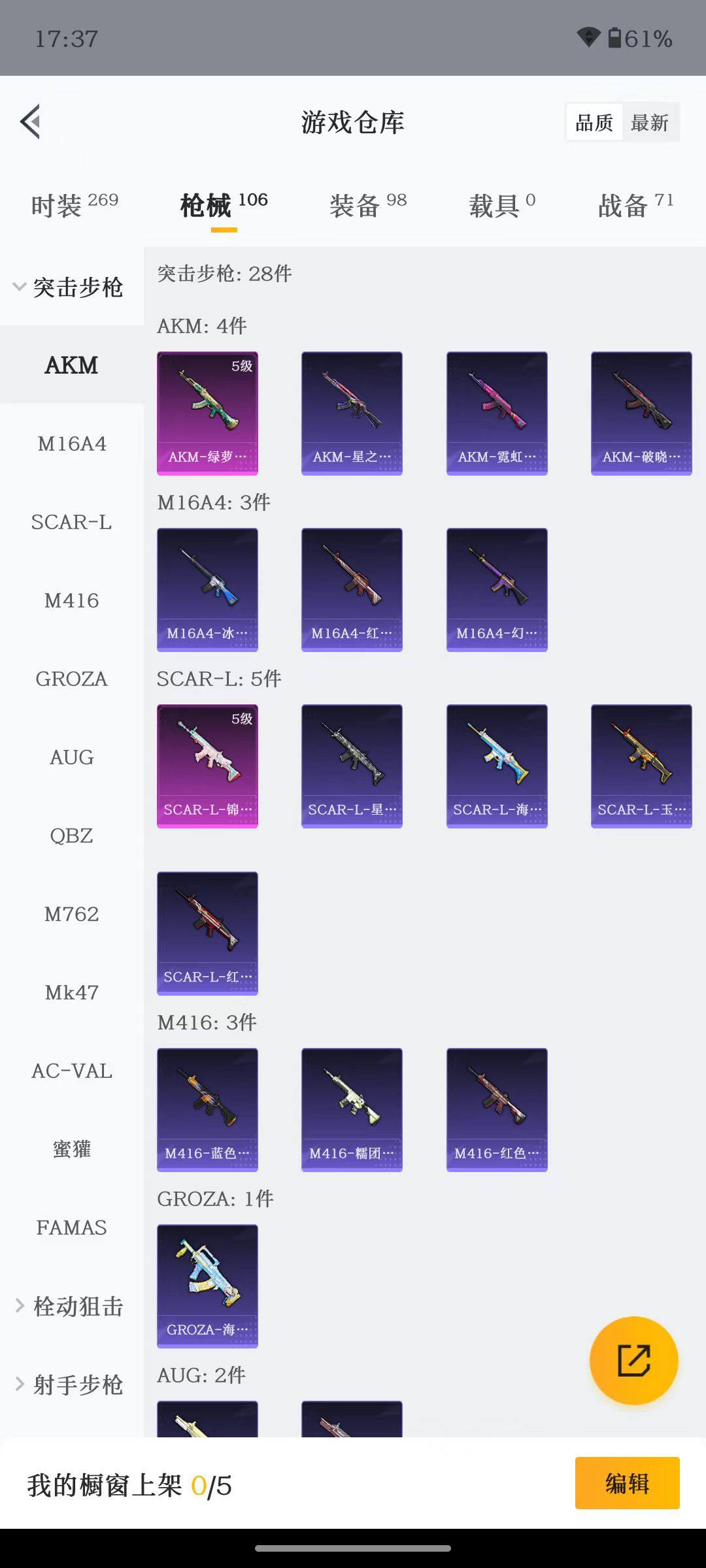
Task: Jump to GROZA in the sidebar
Action: pos(71,679)
